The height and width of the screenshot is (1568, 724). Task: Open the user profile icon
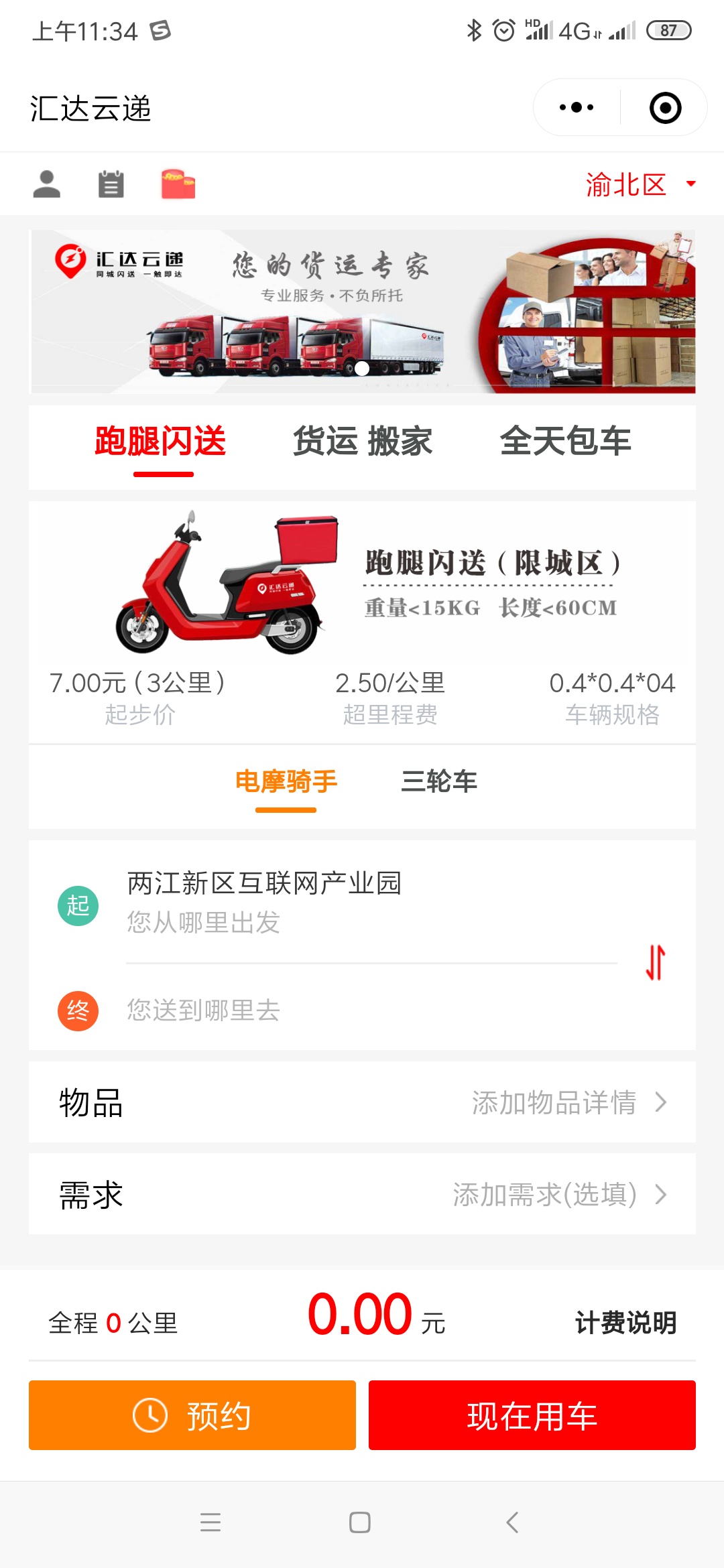point(47,184)
